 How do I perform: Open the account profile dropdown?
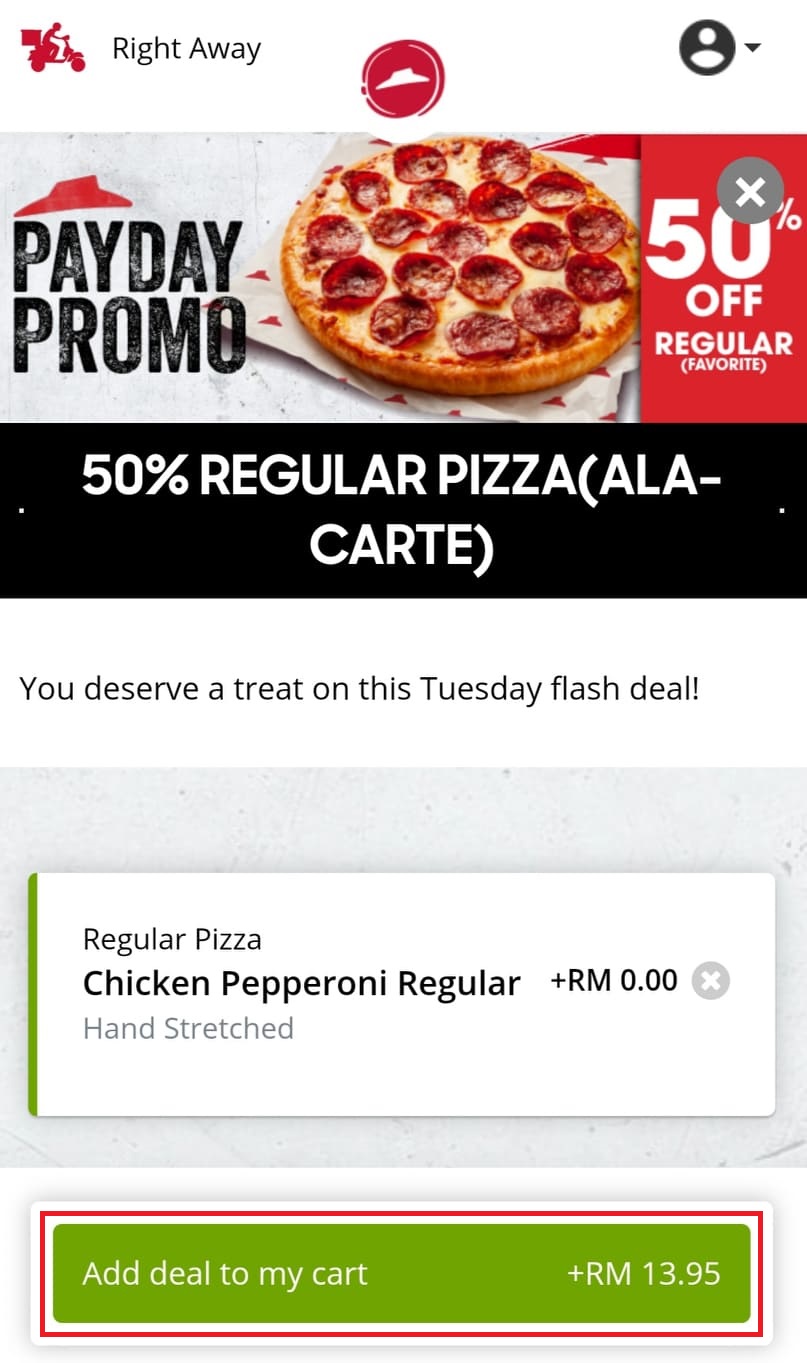[718, 48]
